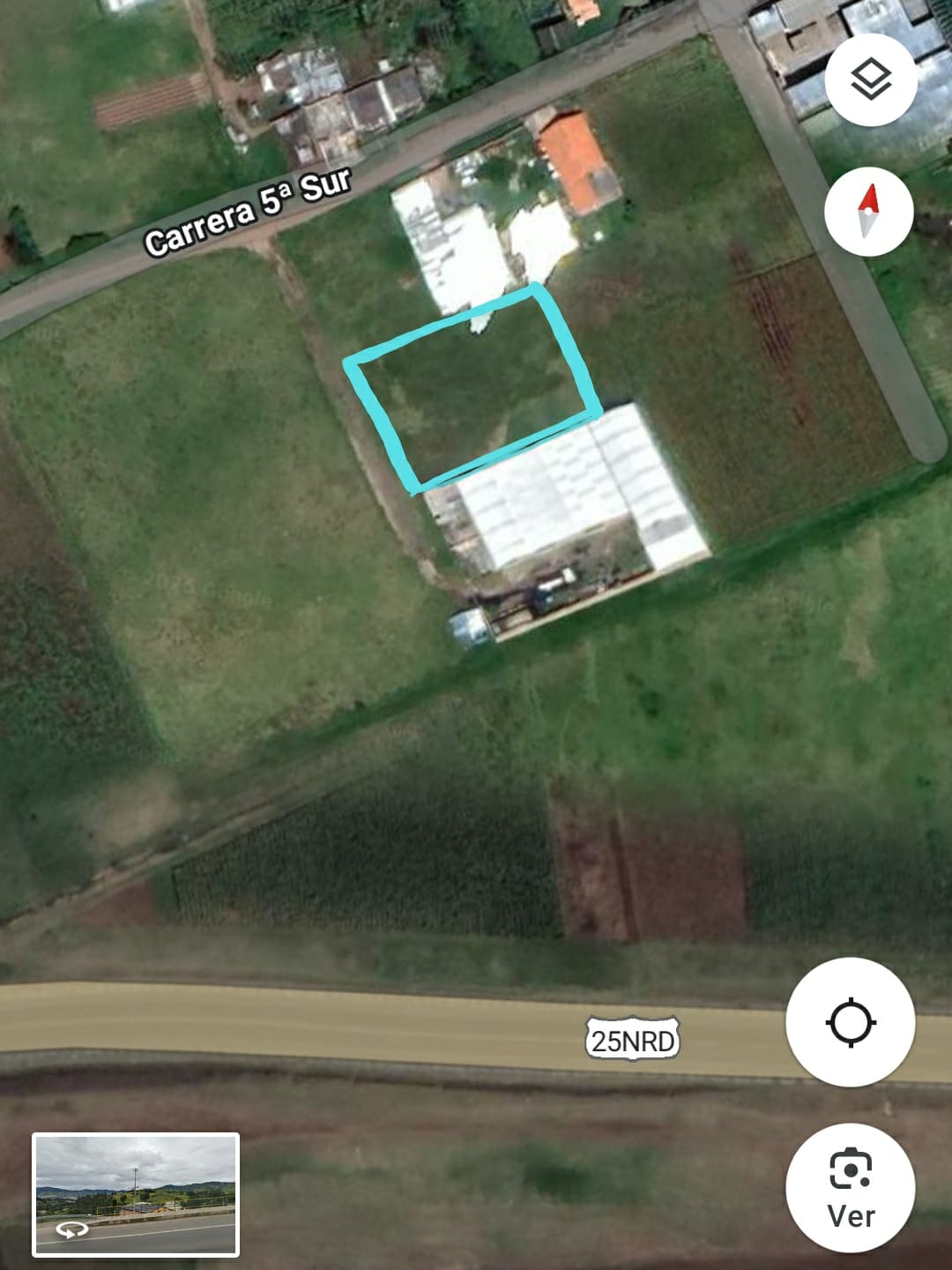Screen dimensions: 952x1270
Task: Open the map layers selector
Action: [871, 79]
